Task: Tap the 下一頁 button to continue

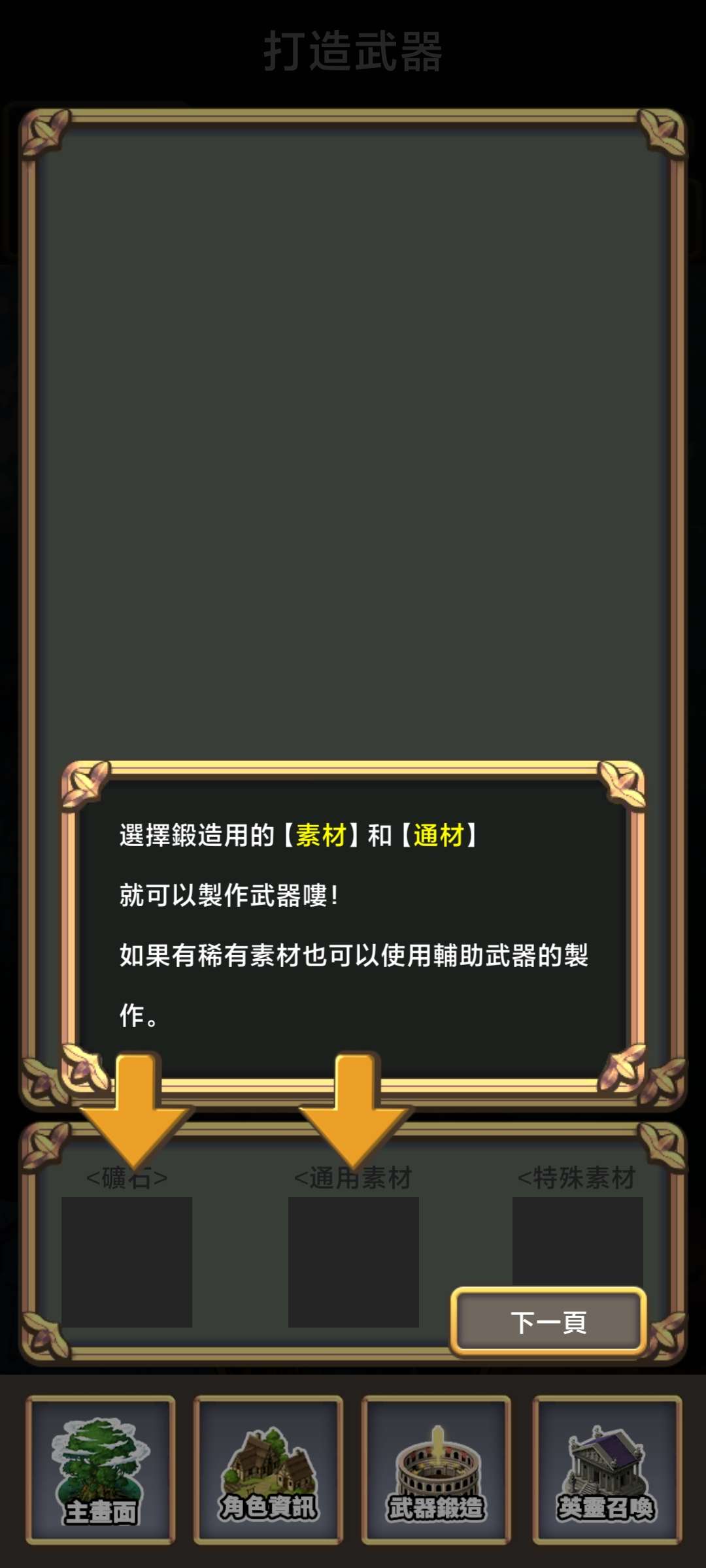Action: point(548,1322)
